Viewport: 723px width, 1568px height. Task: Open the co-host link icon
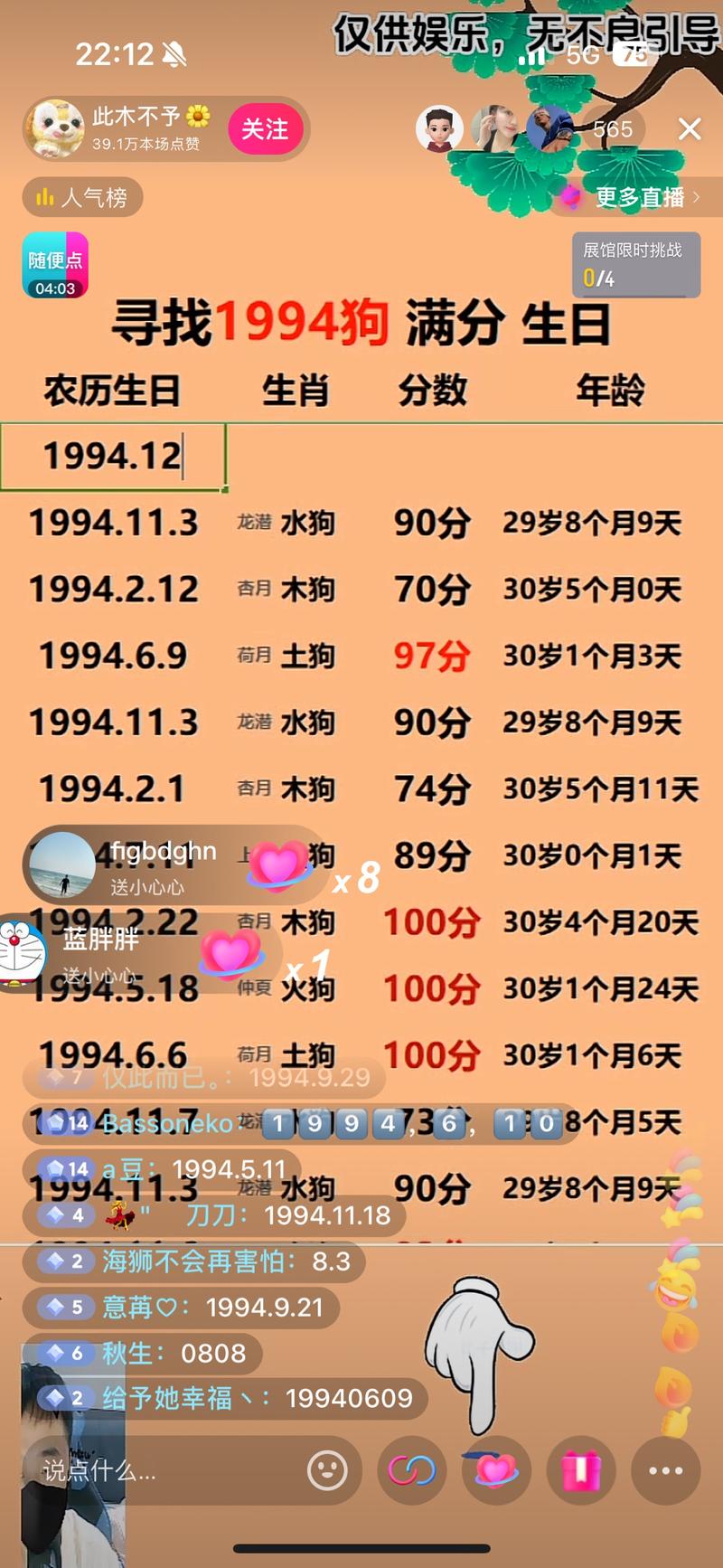pos(411,1471)
